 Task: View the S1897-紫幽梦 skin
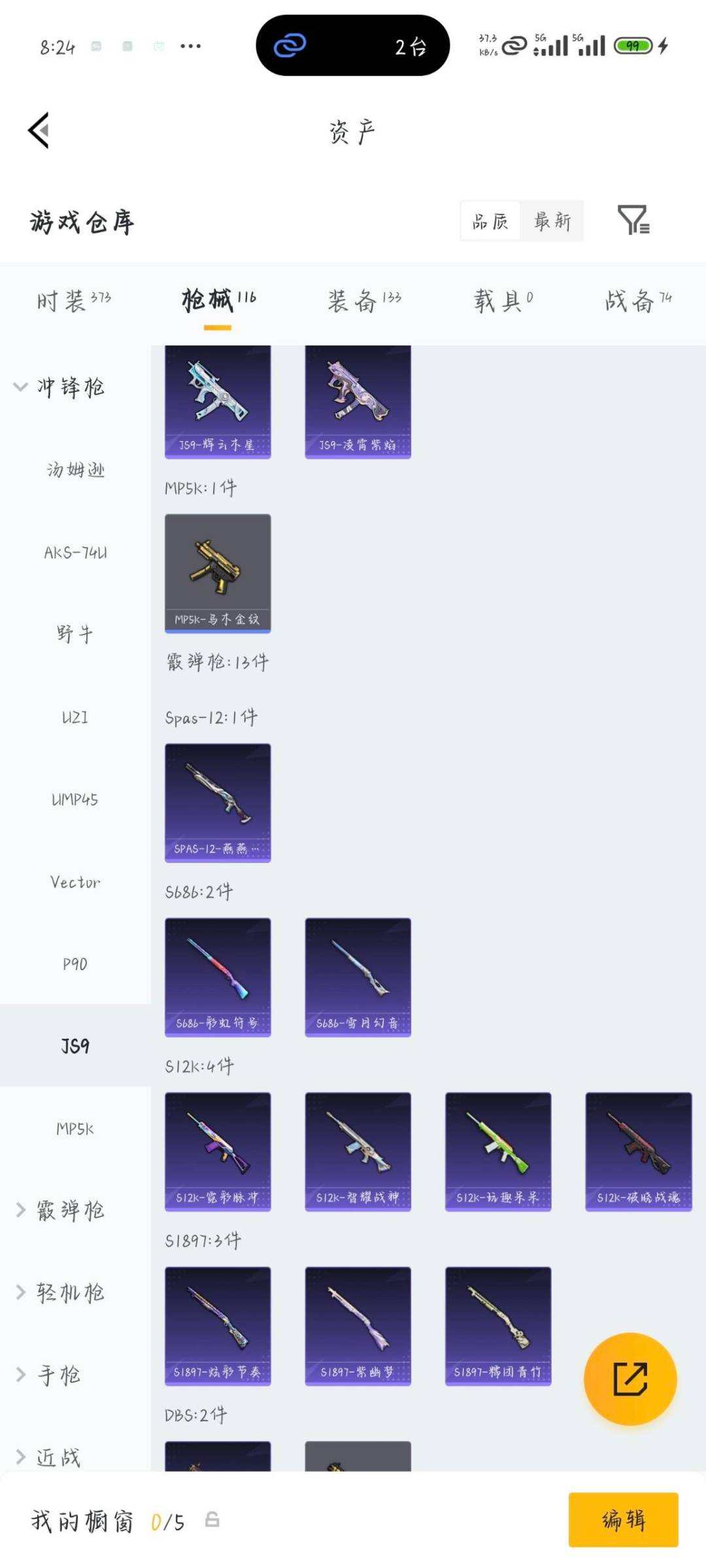(x=358, y=1326)
